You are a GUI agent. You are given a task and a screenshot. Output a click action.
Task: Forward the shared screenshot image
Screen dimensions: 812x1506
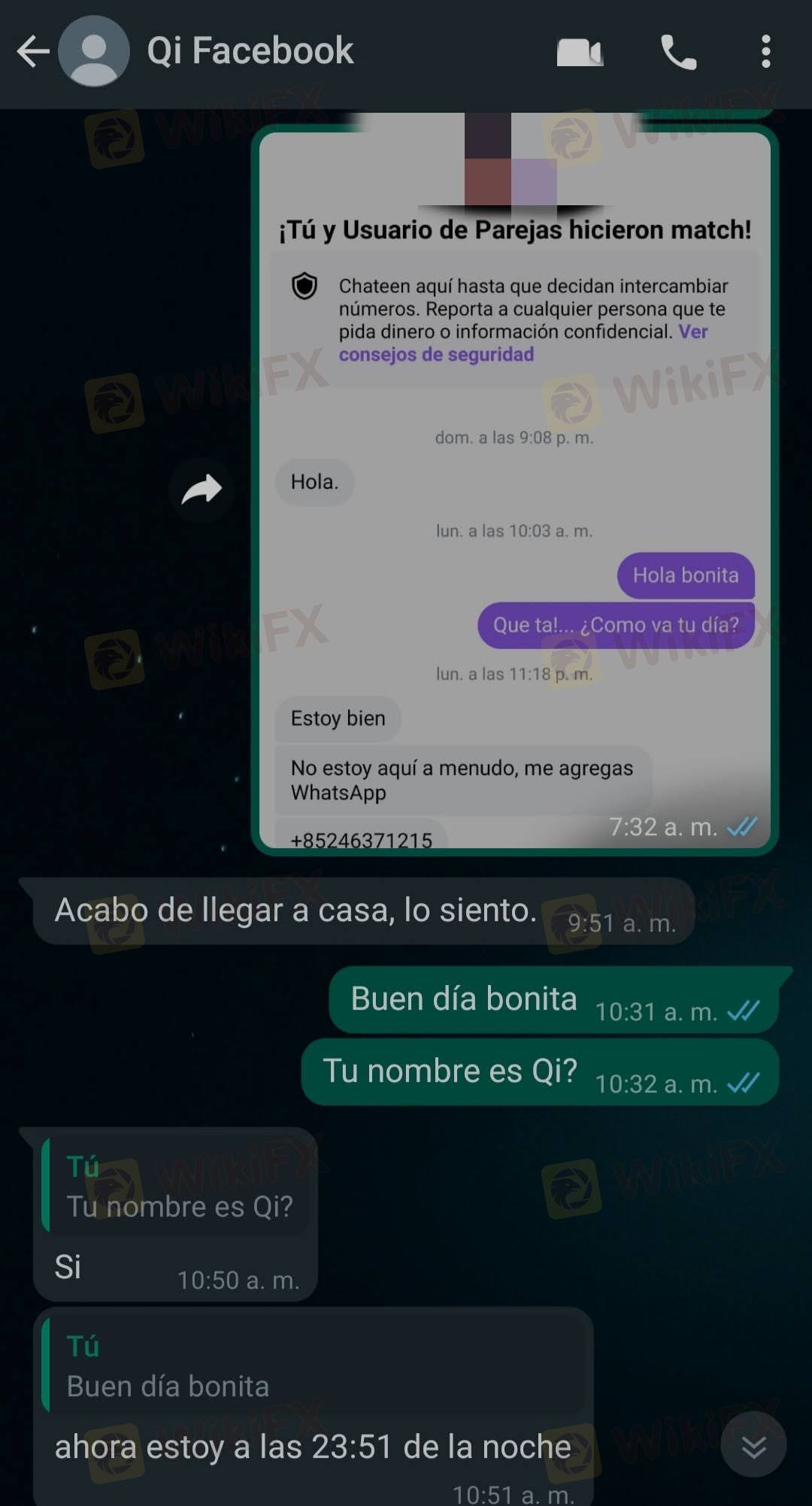(x=201, y=490)
